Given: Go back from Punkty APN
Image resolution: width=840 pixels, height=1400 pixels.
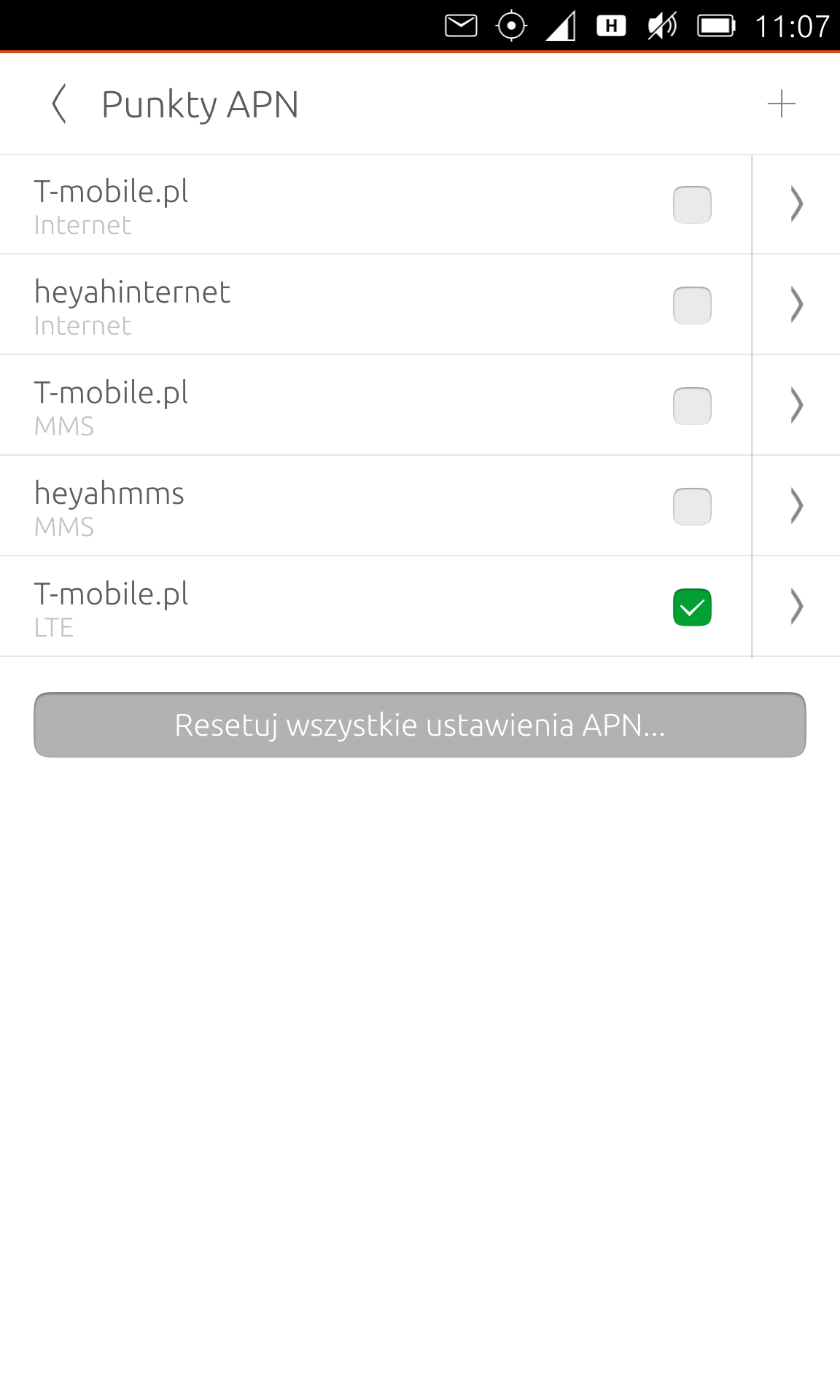Looking at the screenshot, I should [60, 104].
